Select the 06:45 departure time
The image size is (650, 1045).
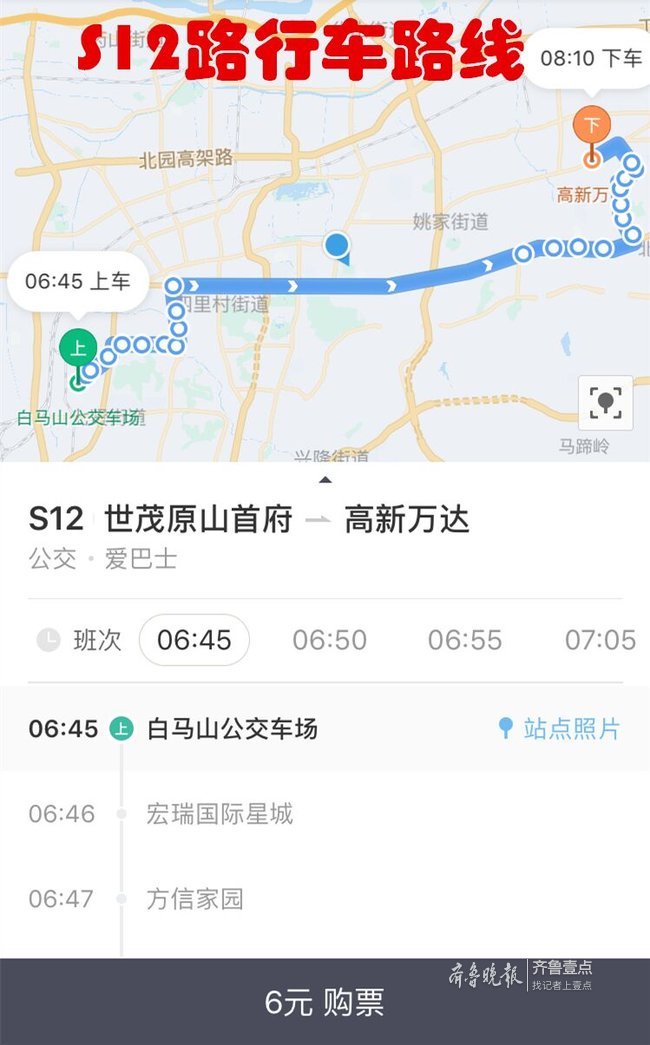194,640
